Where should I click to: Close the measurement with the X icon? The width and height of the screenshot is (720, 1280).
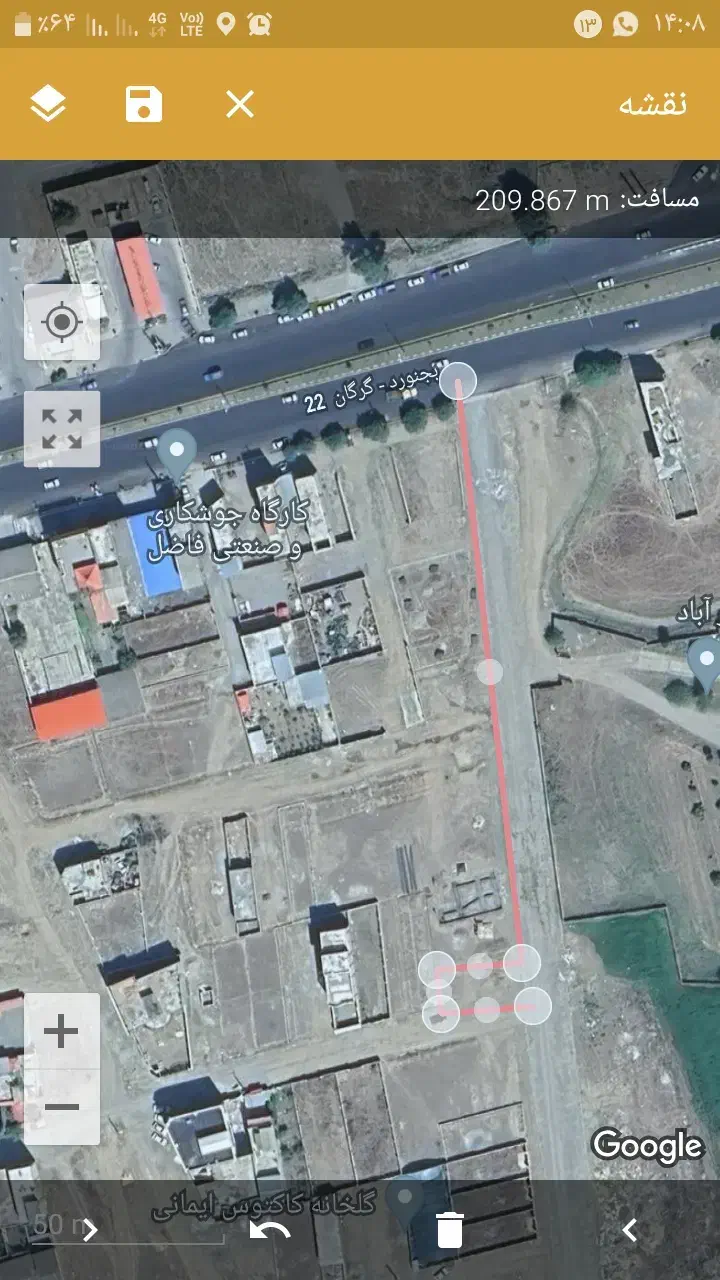pyautogui.click(x=240, y=104)
